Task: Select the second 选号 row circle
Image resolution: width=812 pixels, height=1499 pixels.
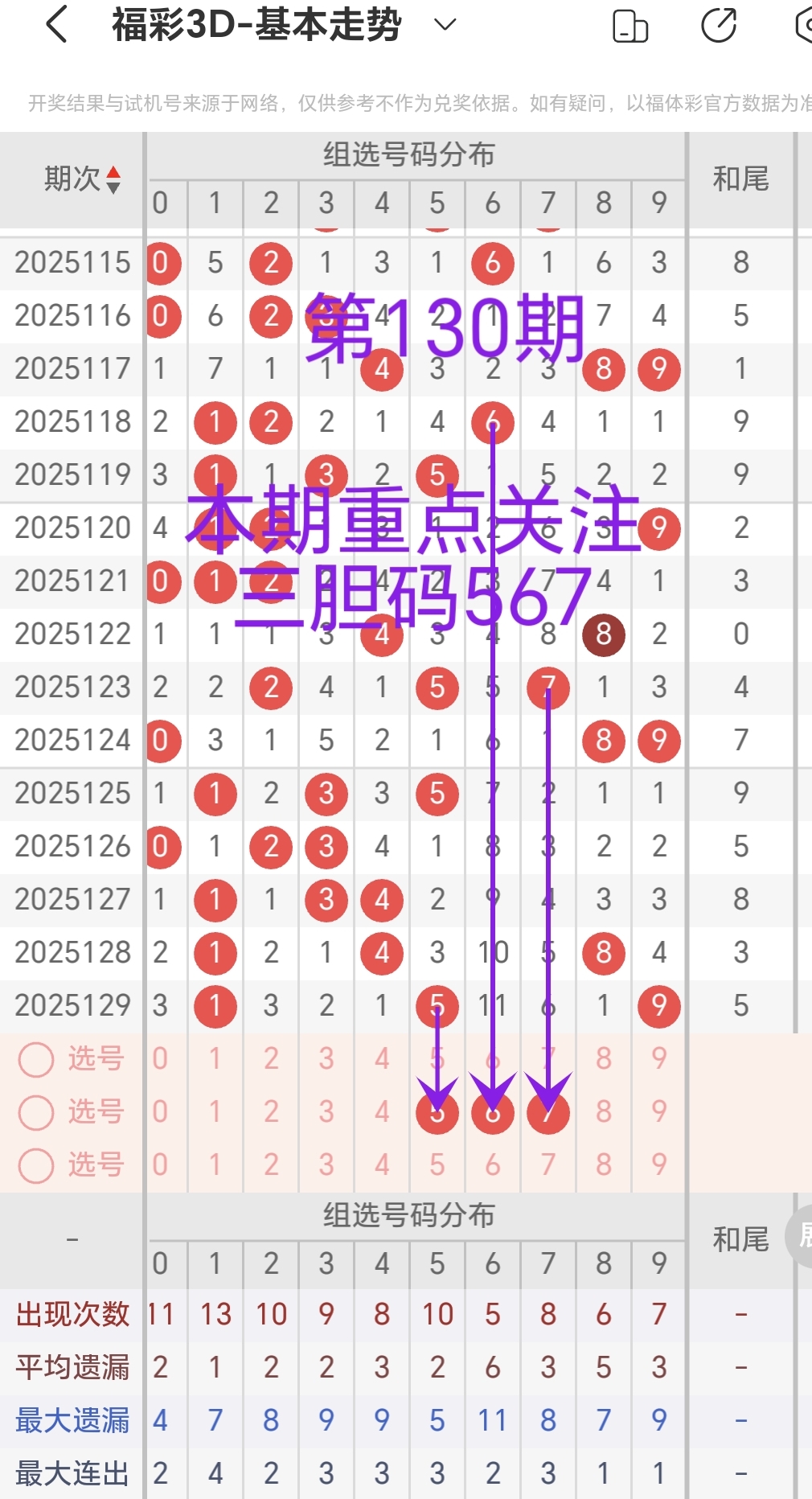Action: click(x=35, y=1112)
